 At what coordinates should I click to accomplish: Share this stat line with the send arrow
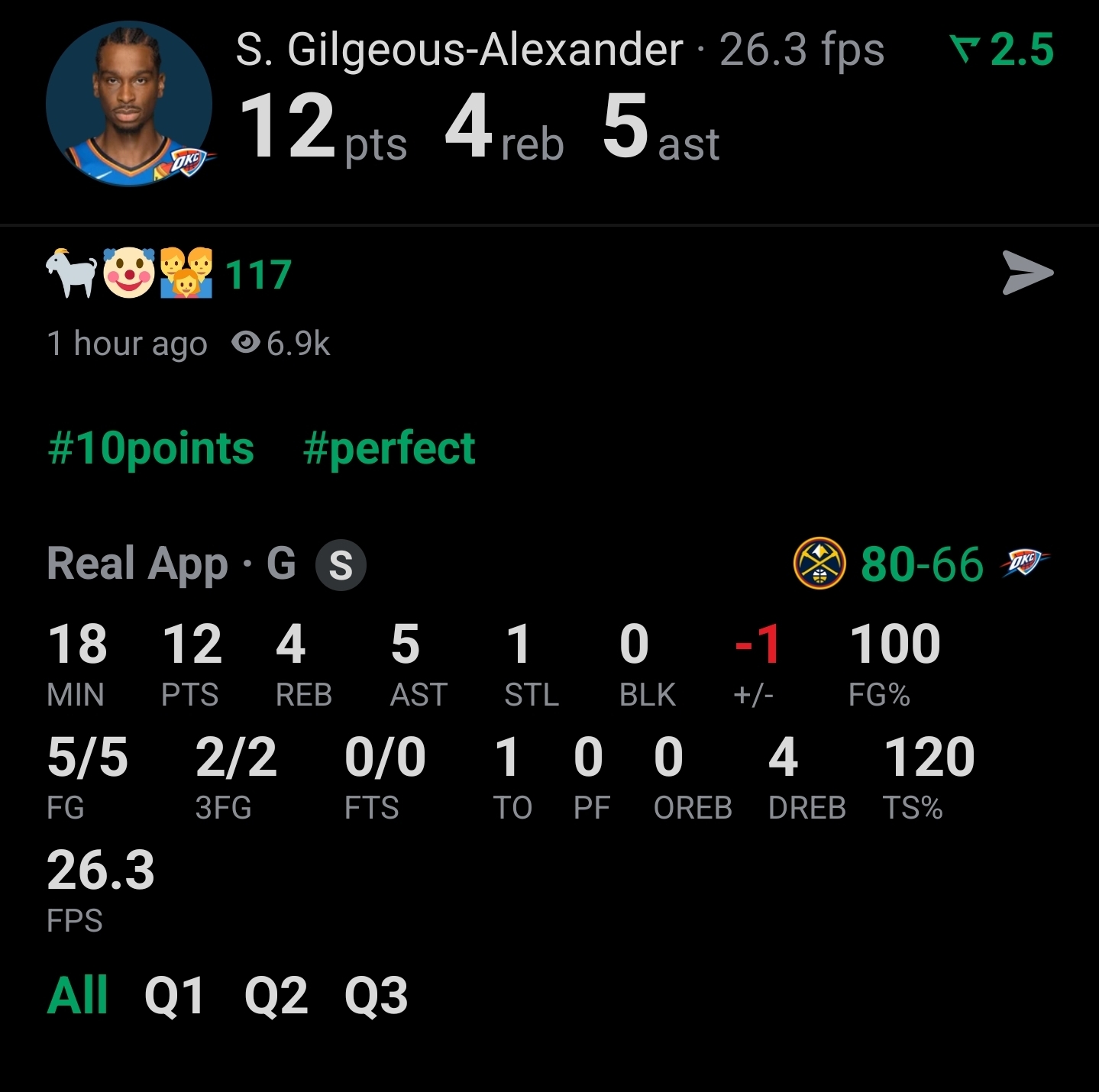[1027, 273]
